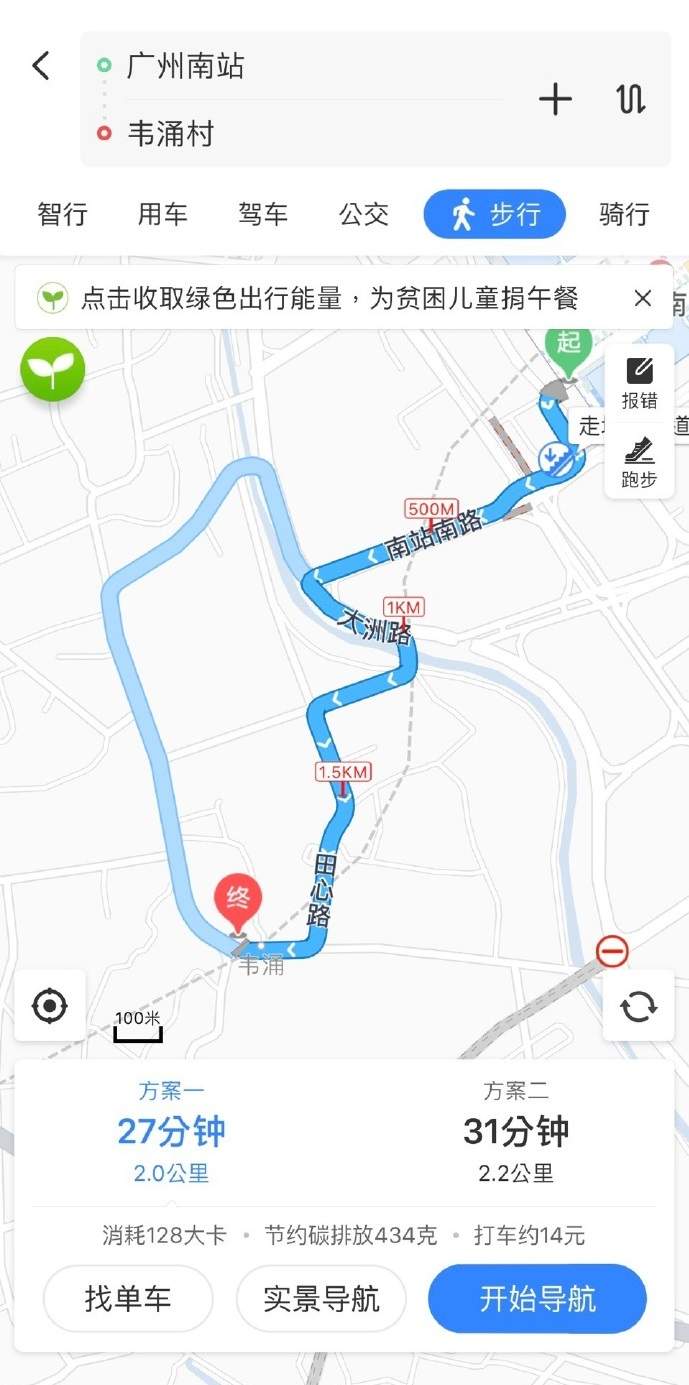Recenter map on my location

pyautogui.click(x=50, y=1006)
